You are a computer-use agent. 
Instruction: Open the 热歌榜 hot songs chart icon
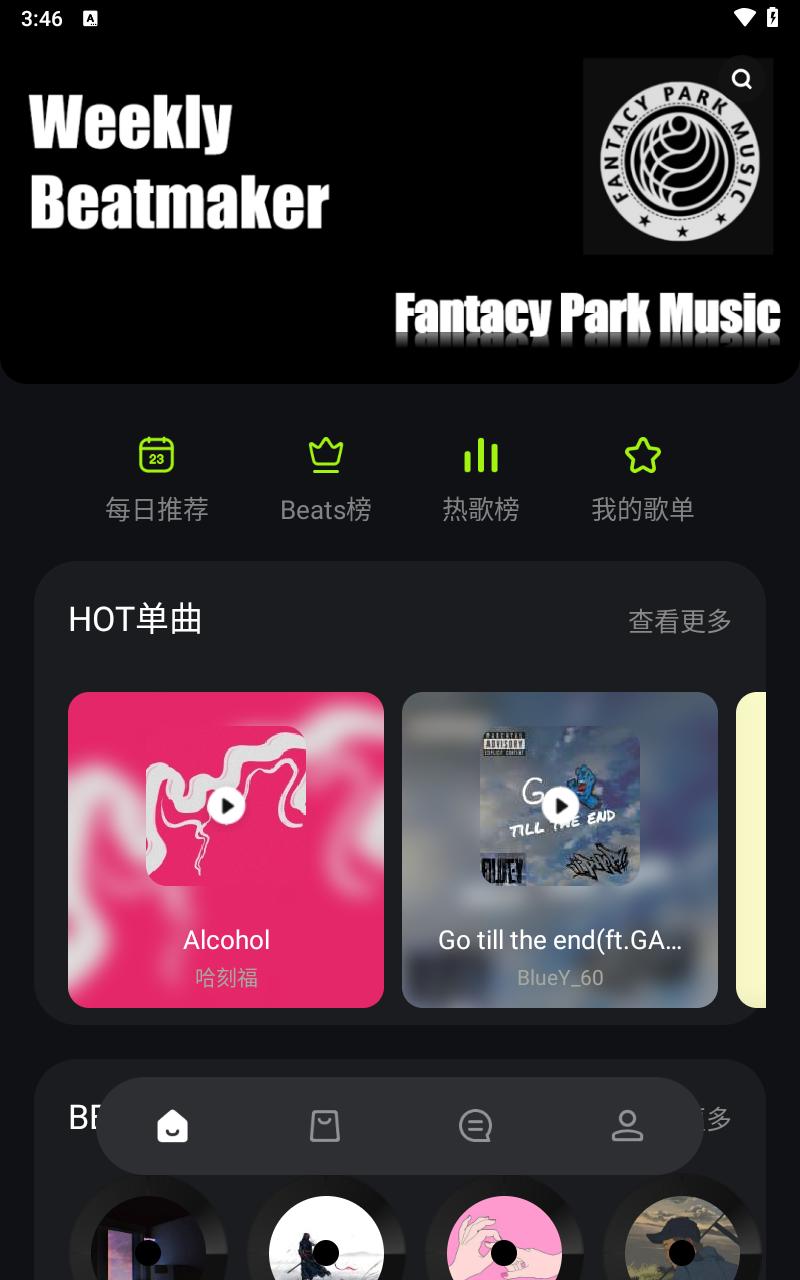[x=481, y=455]
